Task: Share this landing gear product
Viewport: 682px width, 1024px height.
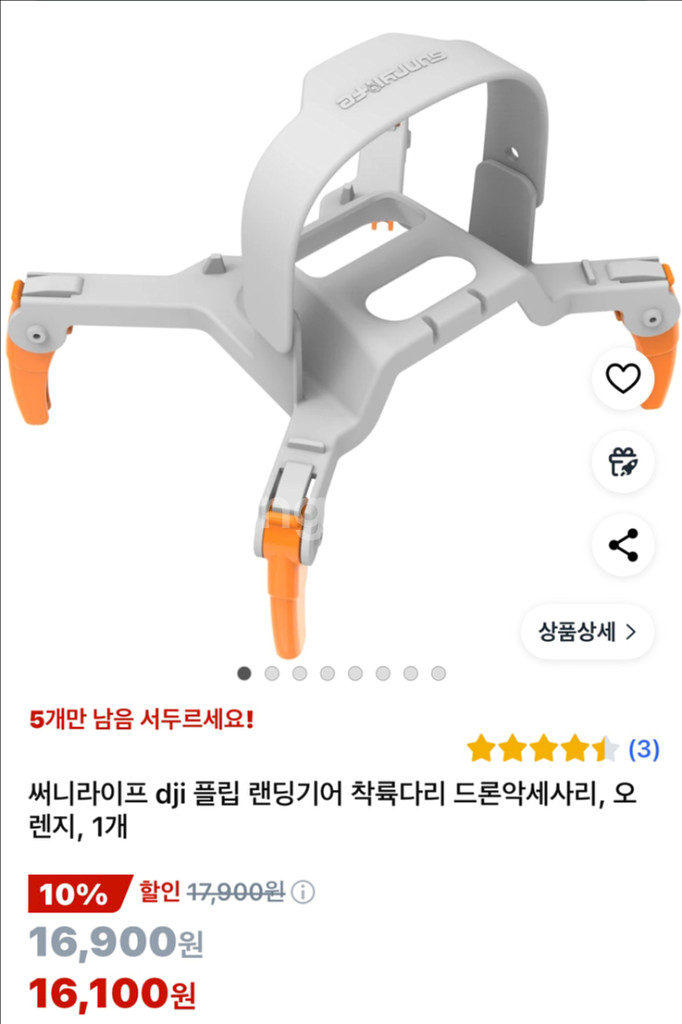Action: (623, 546)
